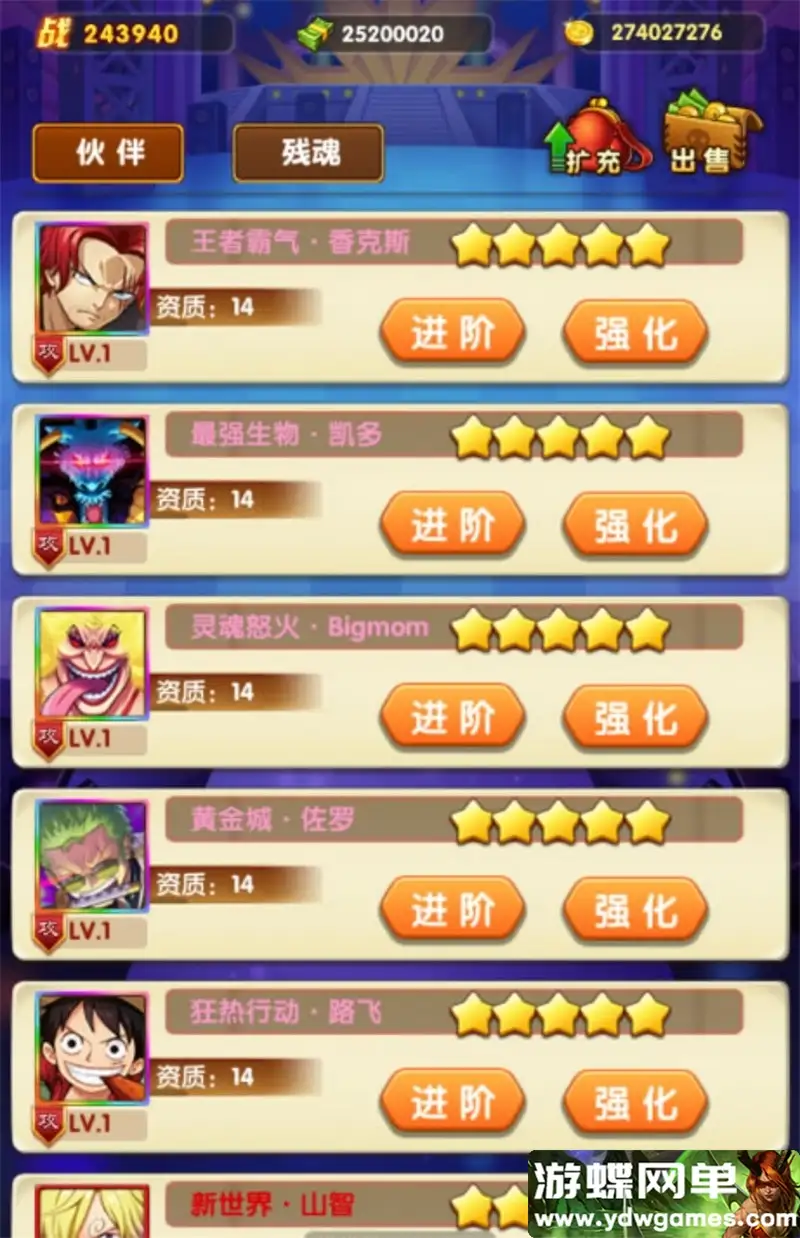Open the 凯多 character portrait
Image resolution: width=800 pixels, height=1238 pixels.
92,471
